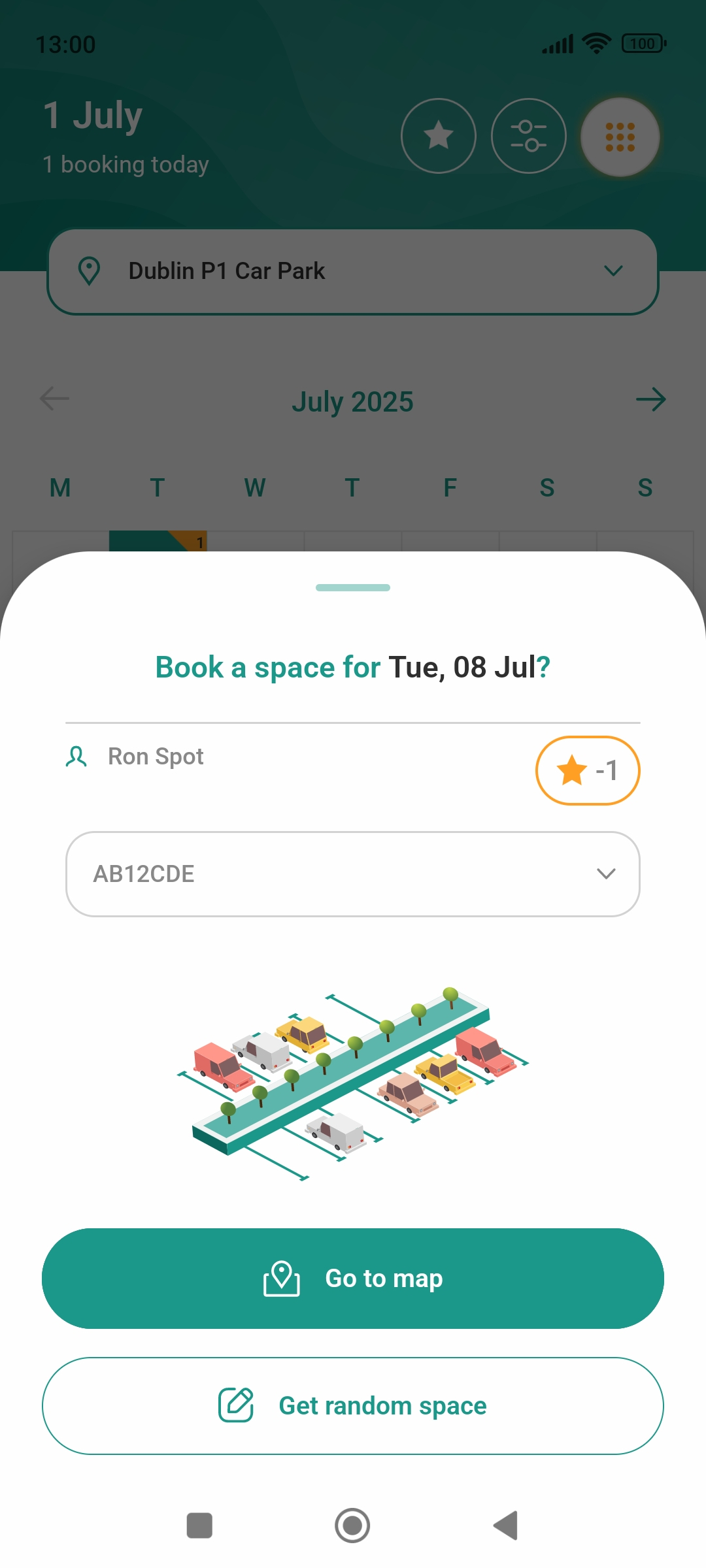
Task: Expand the AB12CDE vehicle dropdown
Action: pos(353,874)
